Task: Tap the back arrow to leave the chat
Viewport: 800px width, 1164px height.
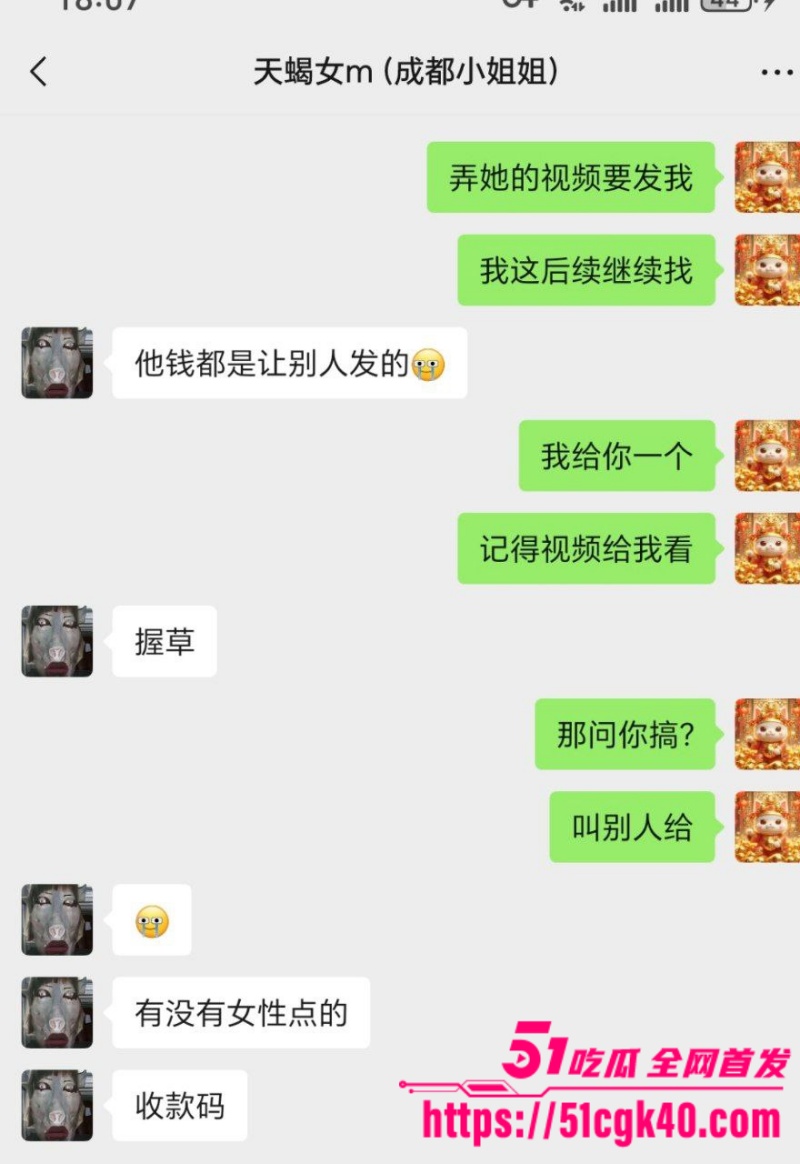Action: [38, 72]
